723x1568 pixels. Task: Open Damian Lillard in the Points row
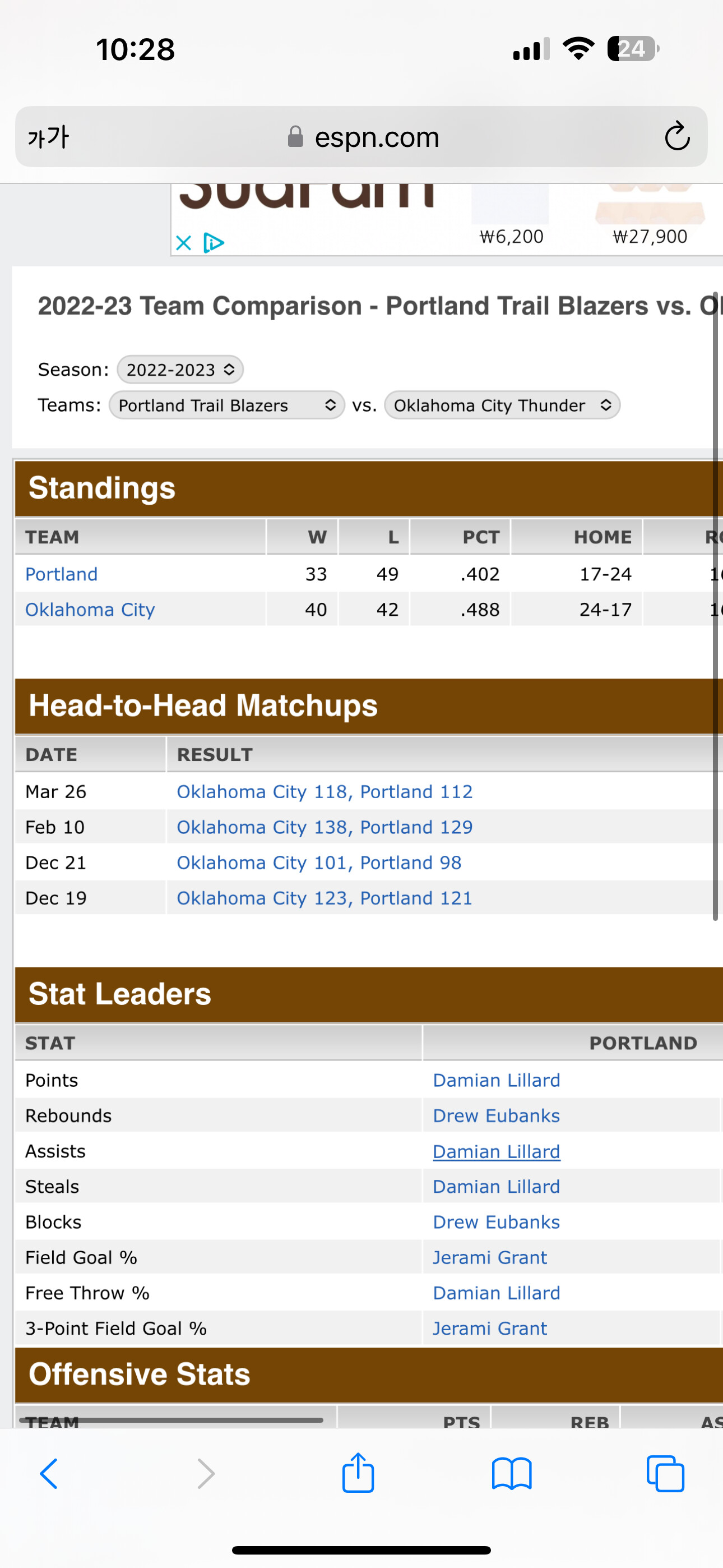(496, 1080)
